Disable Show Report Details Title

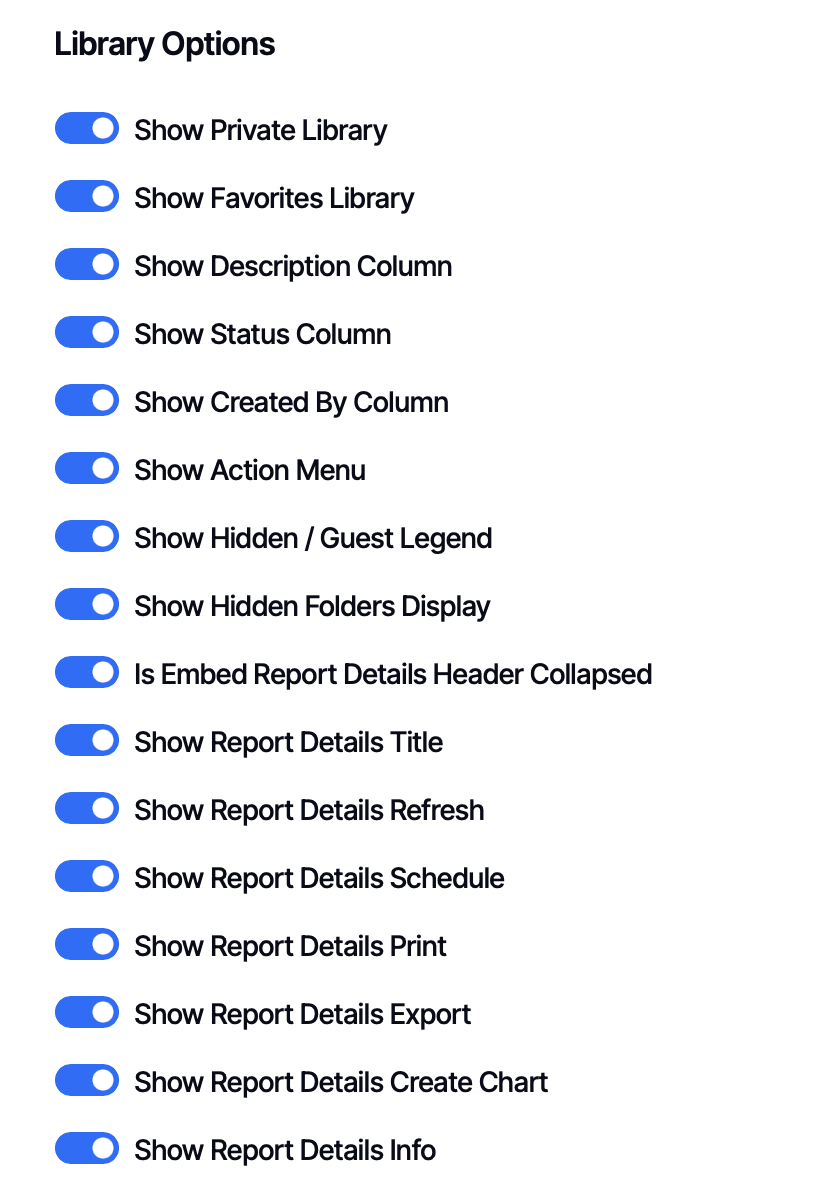87,741
